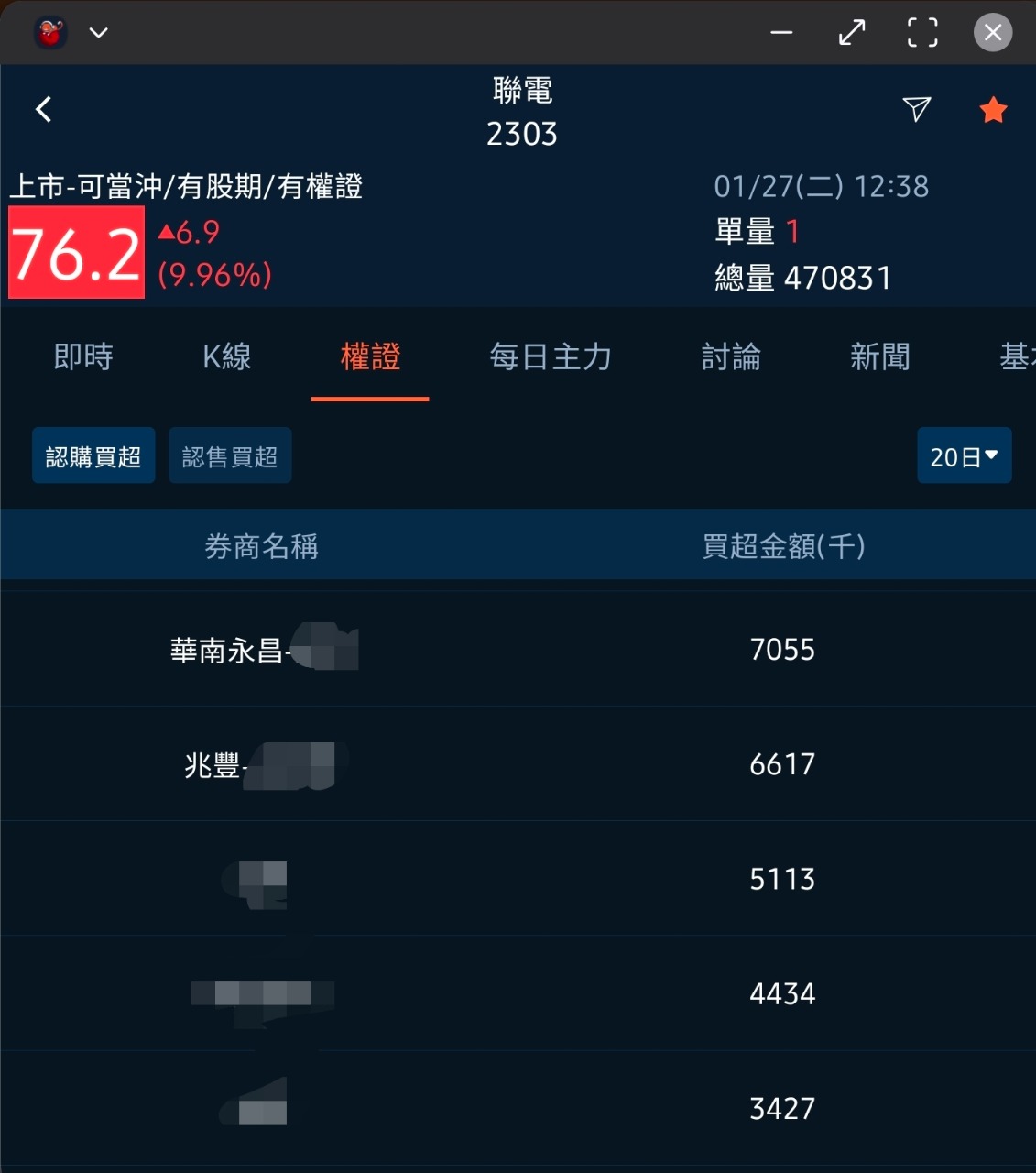Expand the app title bar chevron menu
The height and width of the screenshot is (1173, 1036).
[x=98, y=32]
